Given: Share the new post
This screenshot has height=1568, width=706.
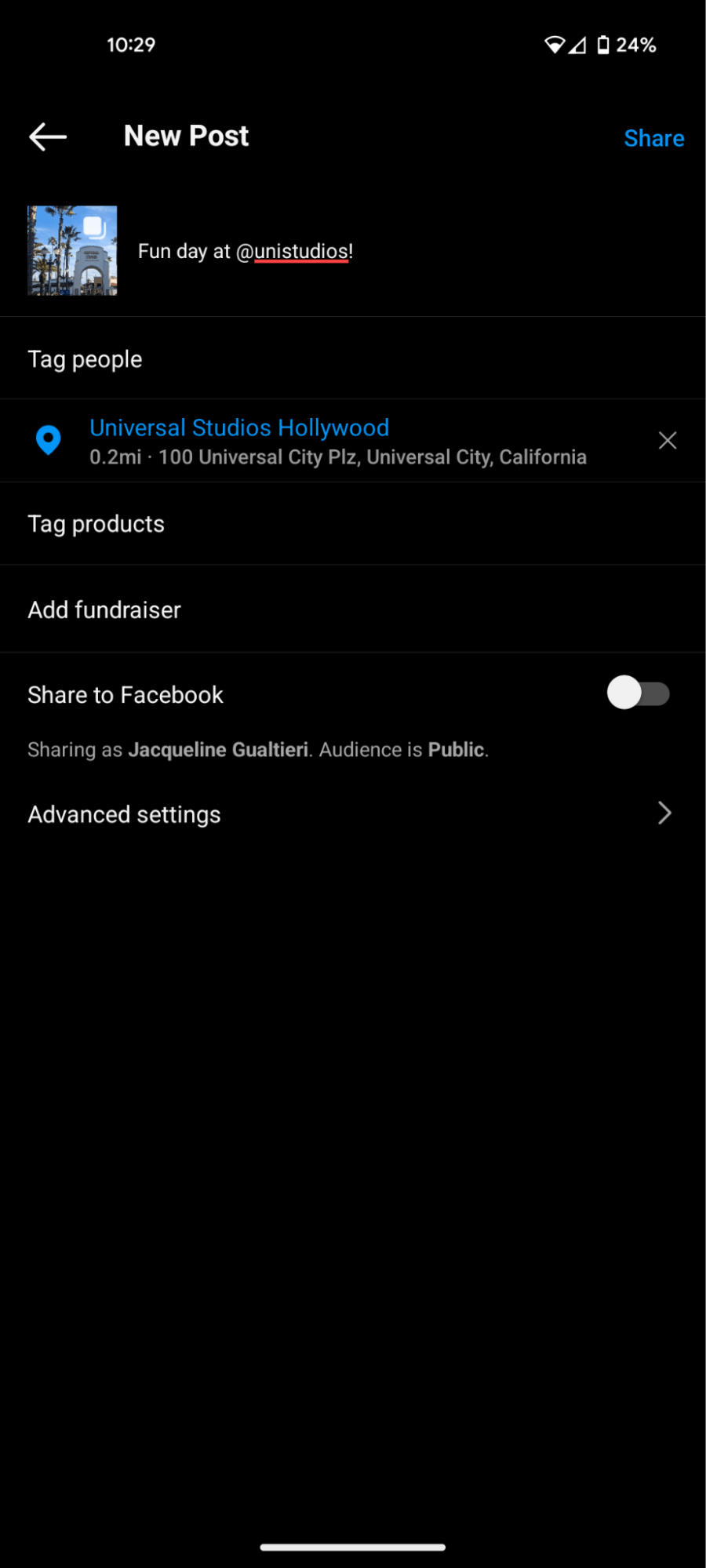Looking at the screenshot, I should click(x=653, y=138).
